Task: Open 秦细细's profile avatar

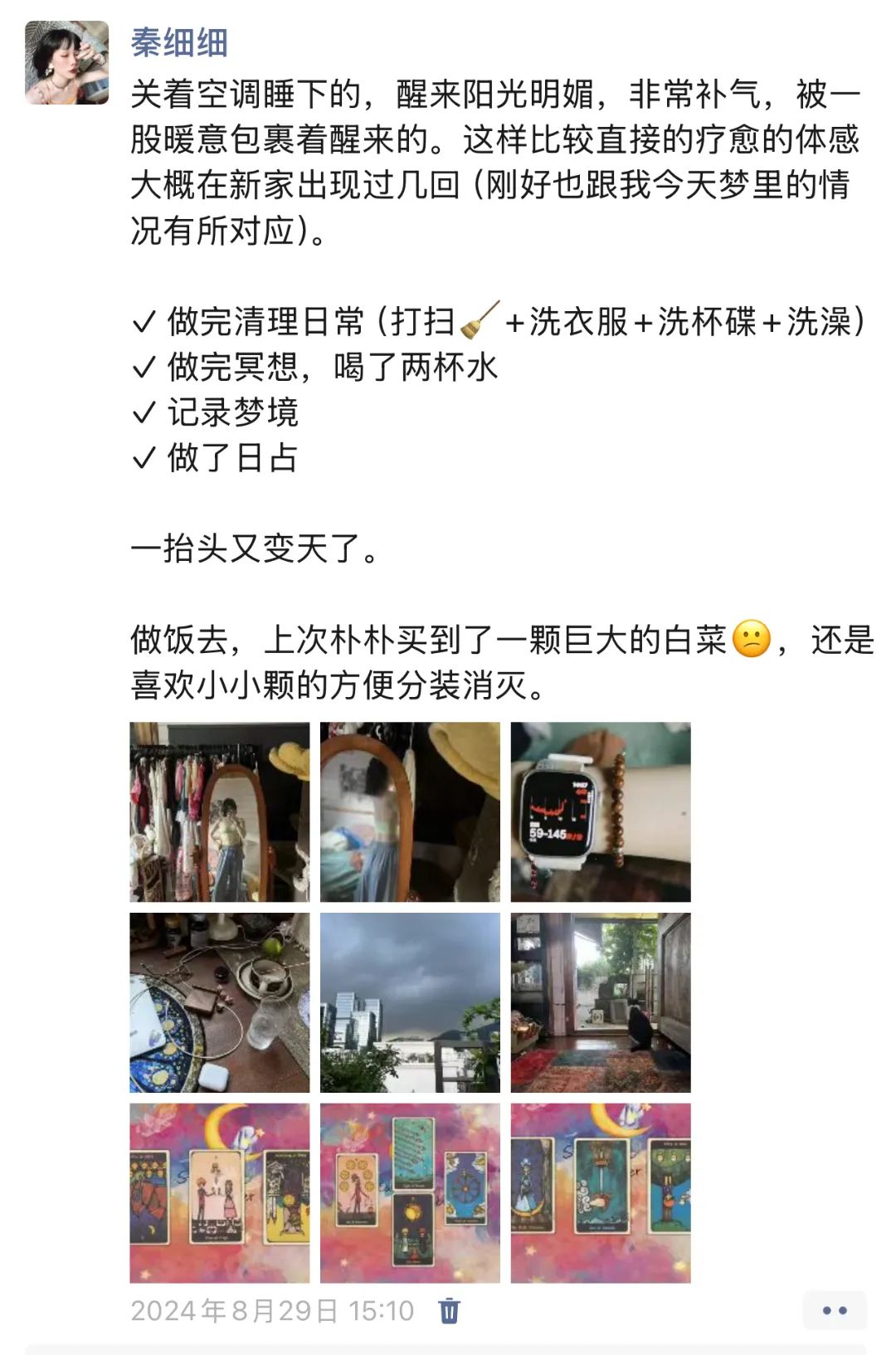Action: (66, 62)
